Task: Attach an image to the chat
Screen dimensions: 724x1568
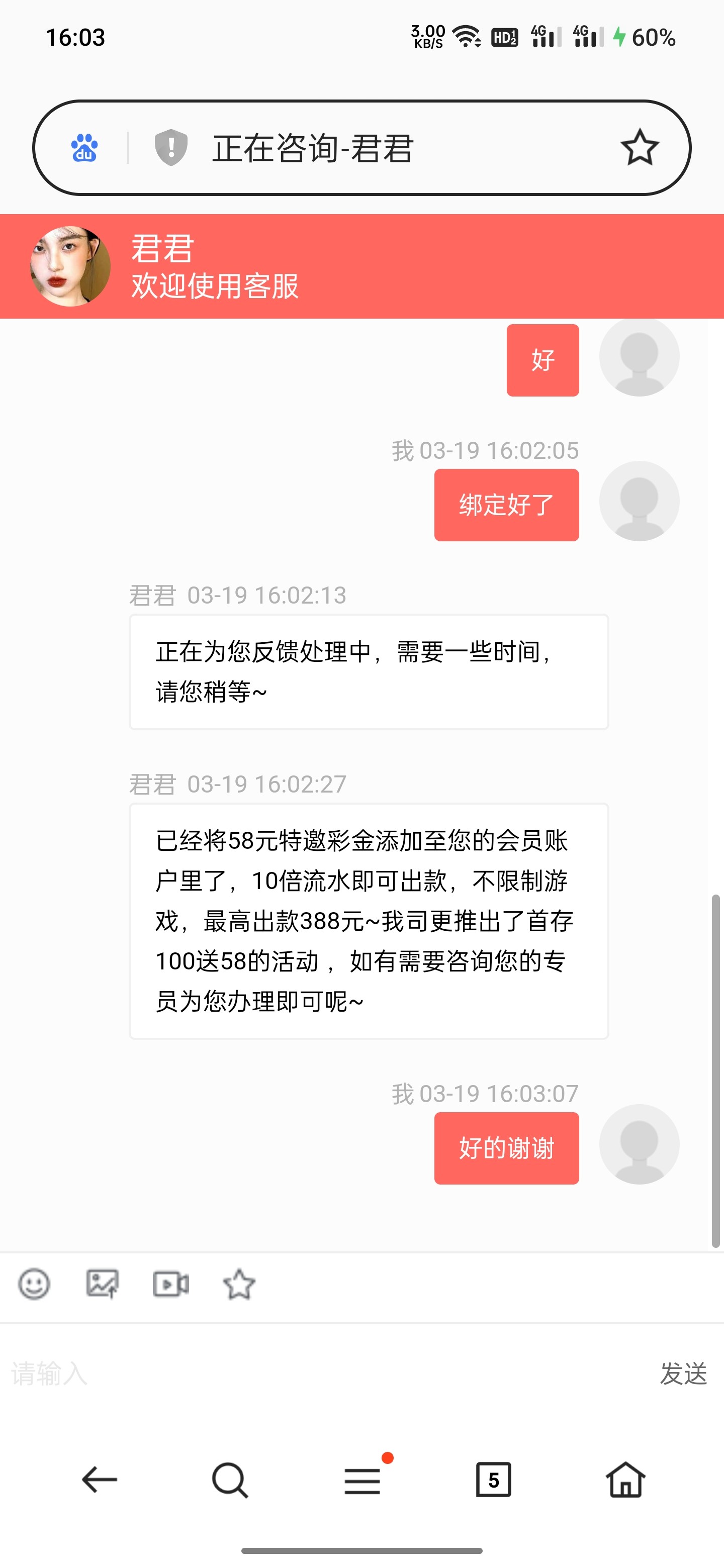Action: coord(102,1285)
